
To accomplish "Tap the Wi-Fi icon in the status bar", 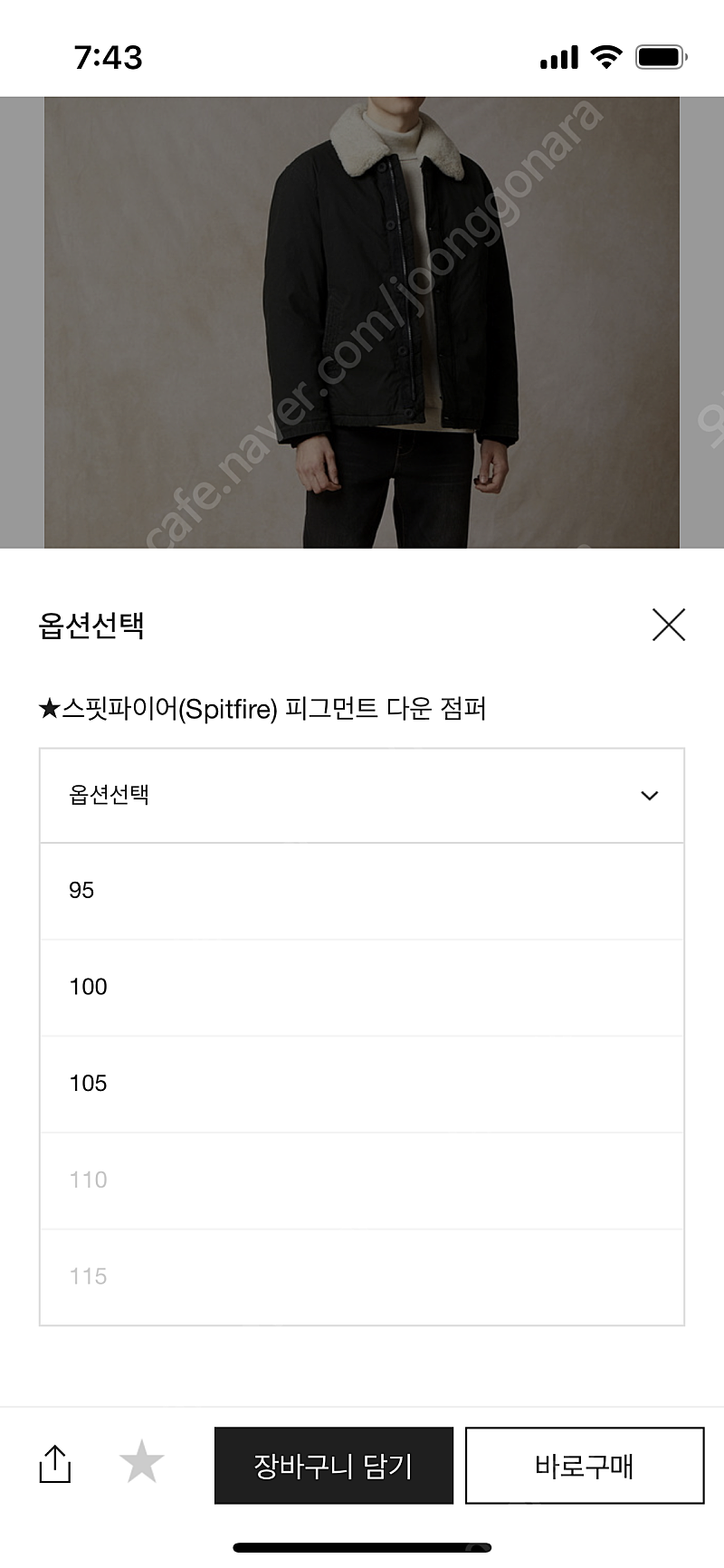I will pyautogui.click(x=605, y=55).
